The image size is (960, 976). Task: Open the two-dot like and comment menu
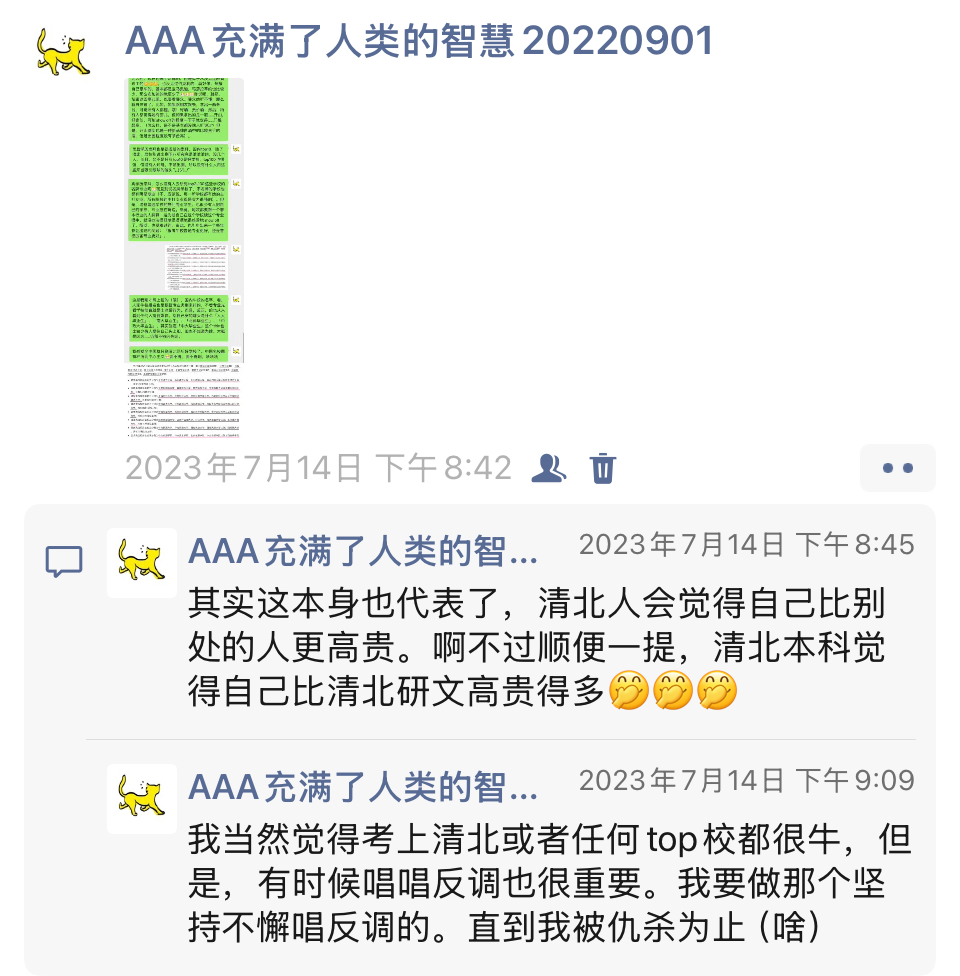(897, 468)
